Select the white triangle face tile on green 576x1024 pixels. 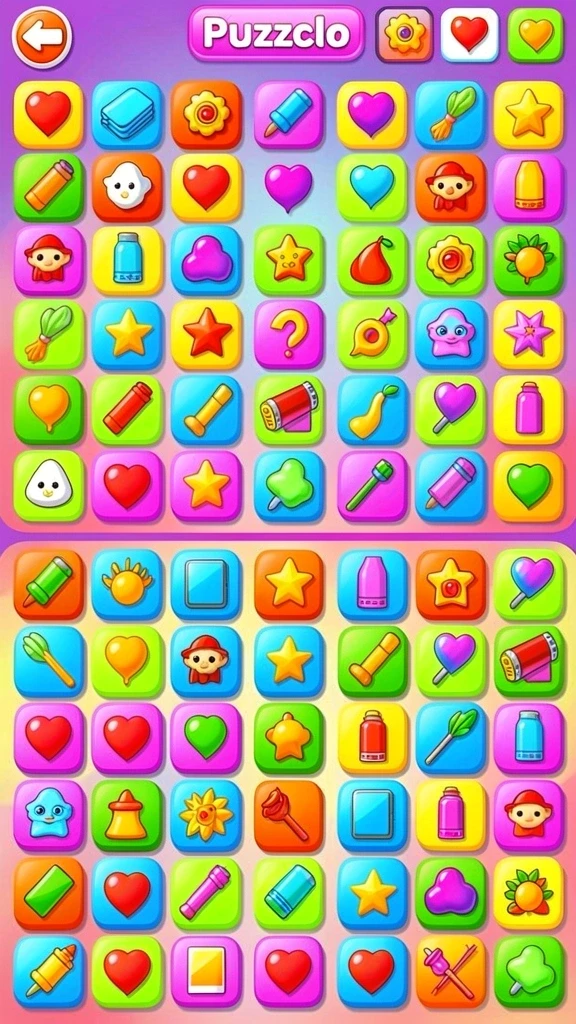48,485
